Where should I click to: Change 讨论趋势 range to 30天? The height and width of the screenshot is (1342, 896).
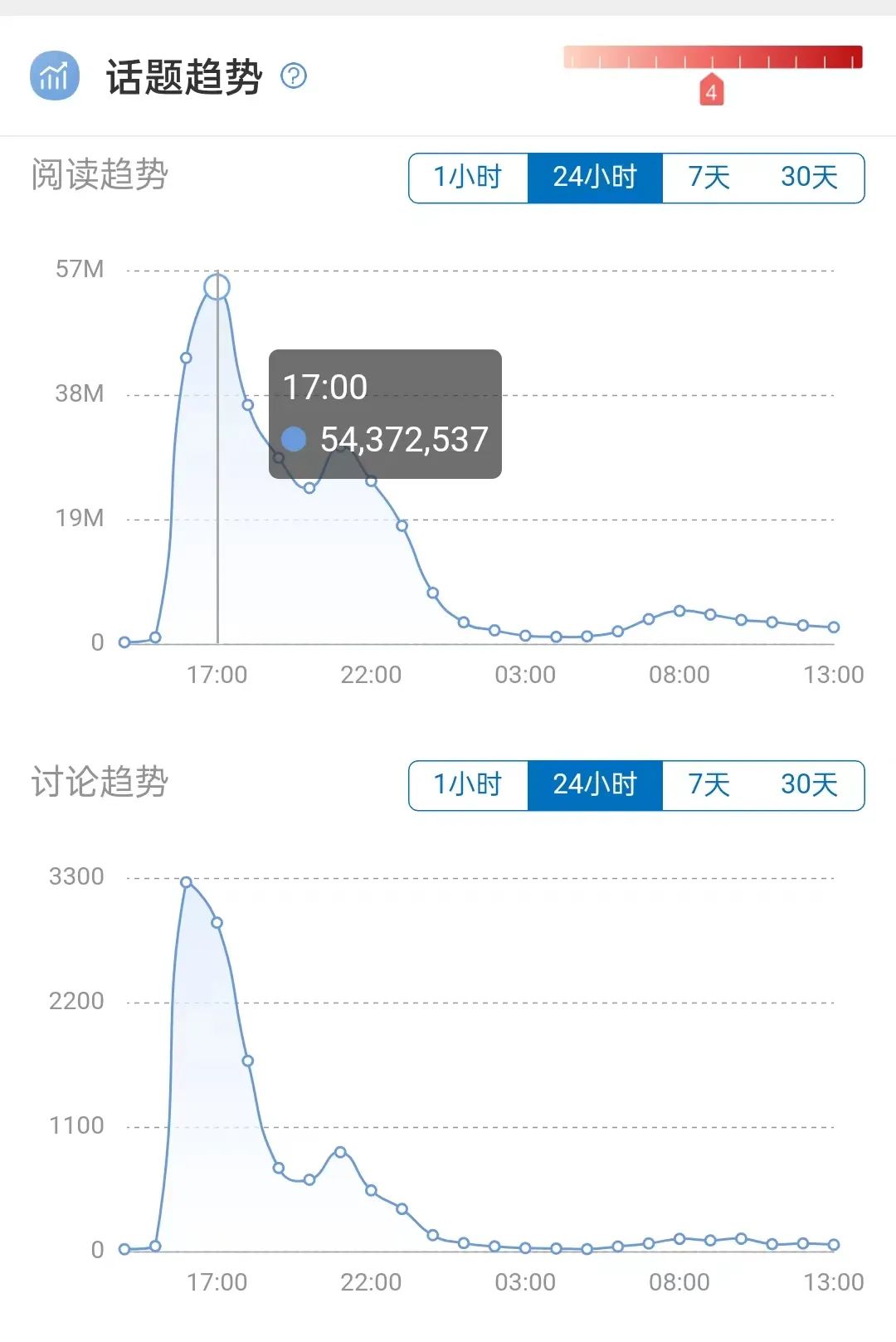pos(809,785)
